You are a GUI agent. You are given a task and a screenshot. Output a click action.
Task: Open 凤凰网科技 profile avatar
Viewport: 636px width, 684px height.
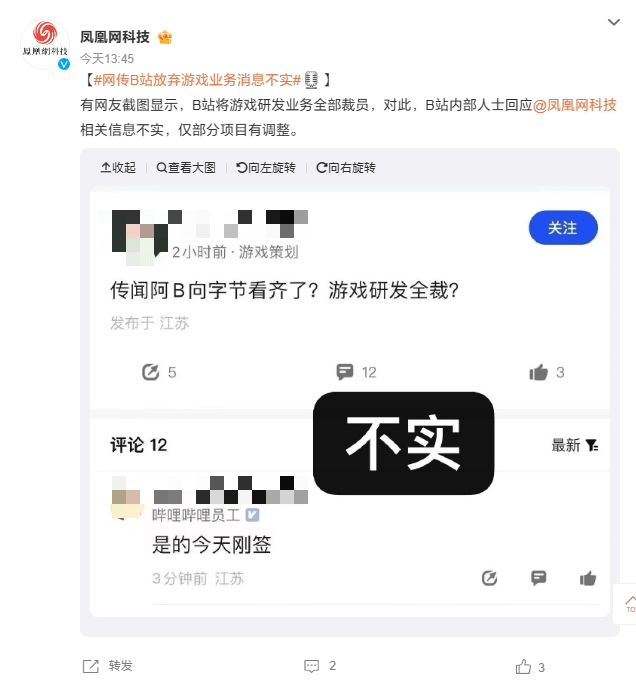coord(45,44)
